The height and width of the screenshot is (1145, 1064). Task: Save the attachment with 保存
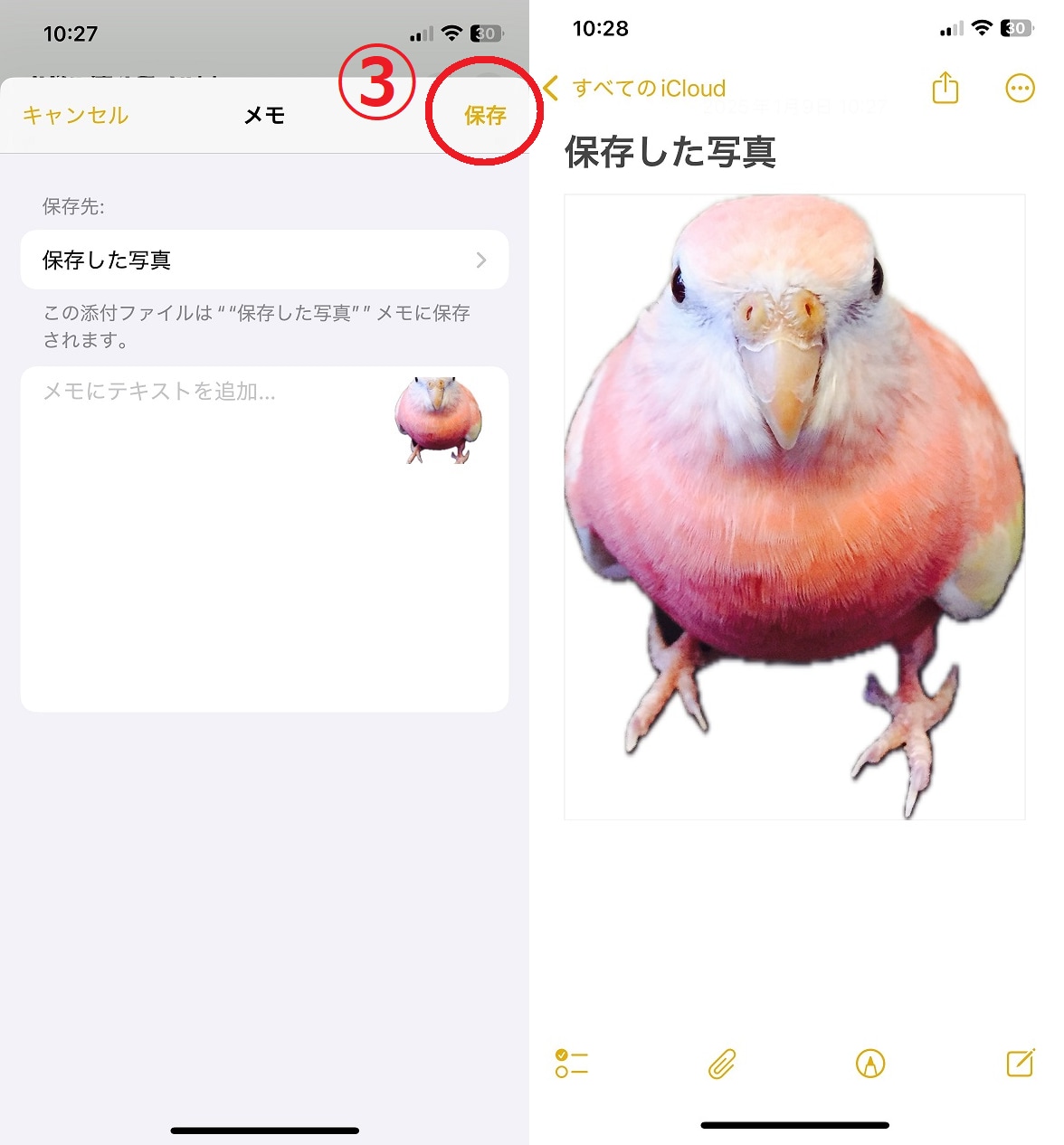coord(485,116)
